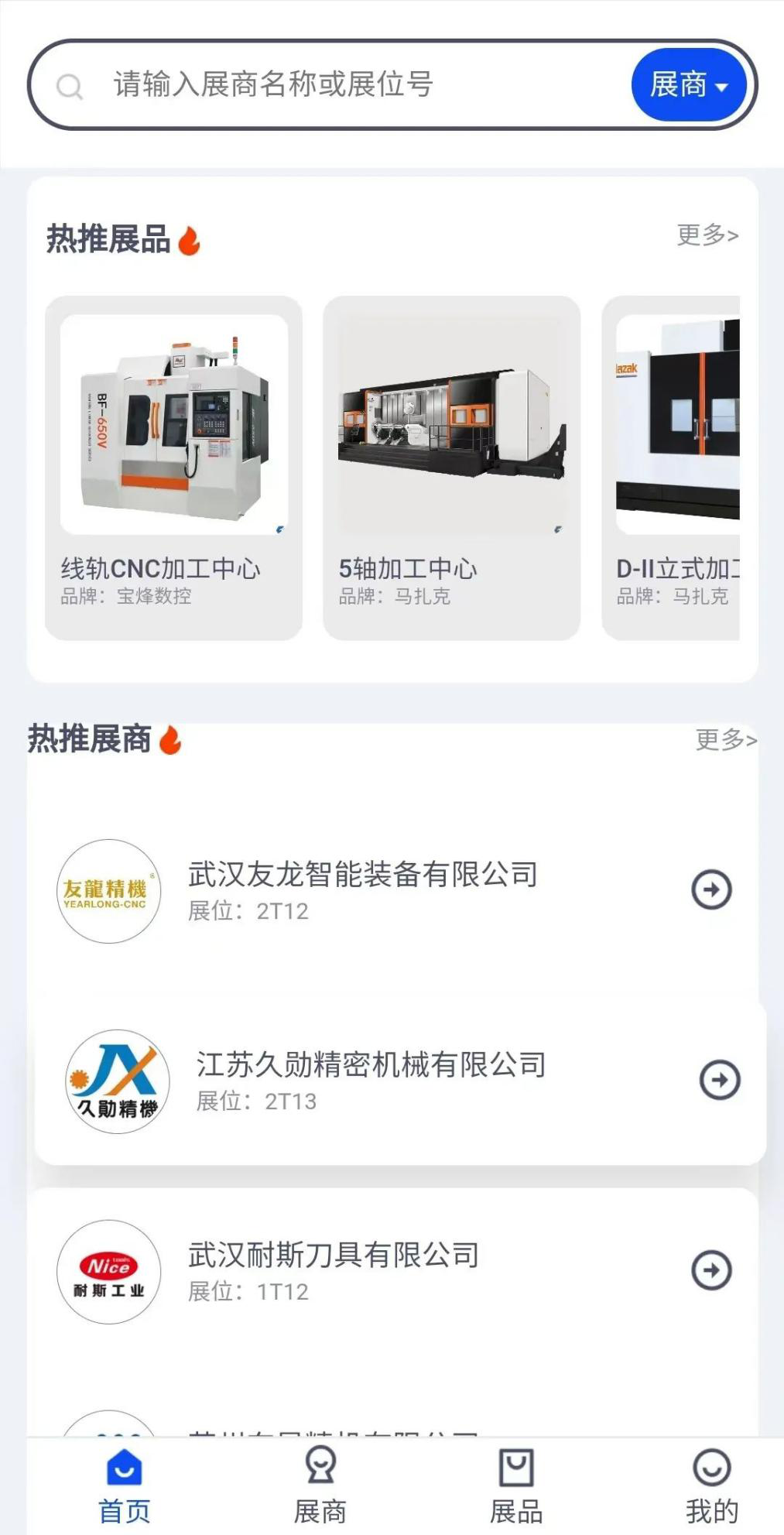Screen dimensions: 784x1535
Task: Open the 展商 search type dropdown
Action: (x=688, y=84)
